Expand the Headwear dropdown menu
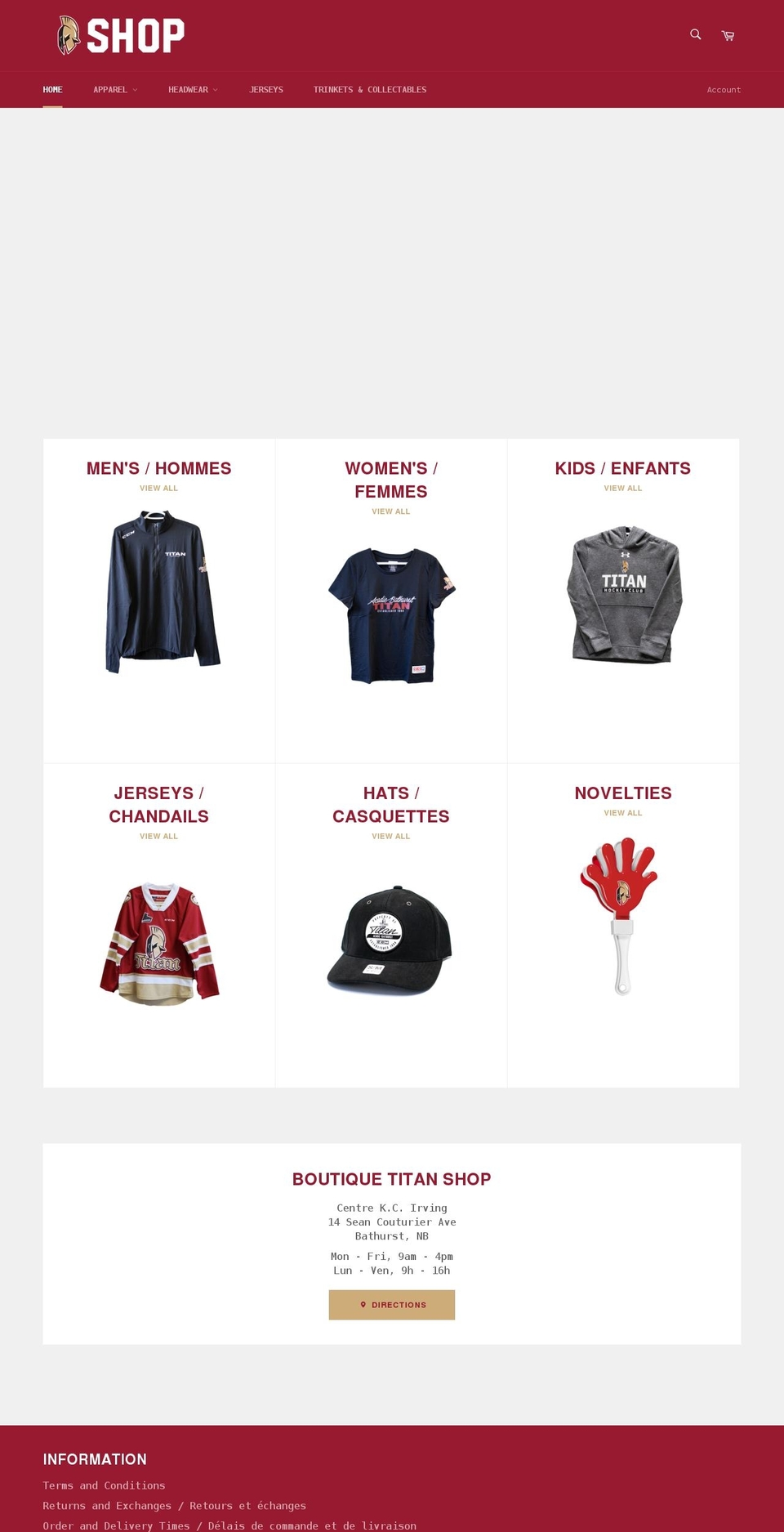 pyautogui.click(x=193, y=90)
